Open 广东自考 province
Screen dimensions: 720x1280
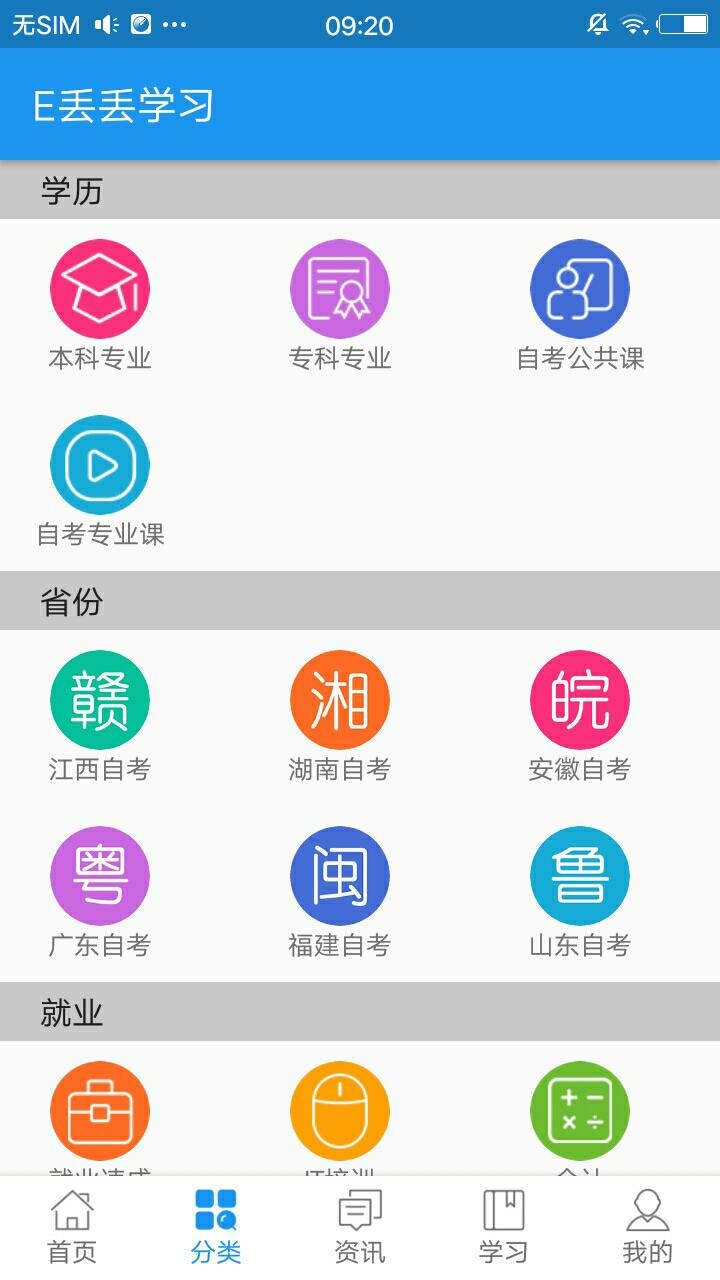tap(100, 892)
